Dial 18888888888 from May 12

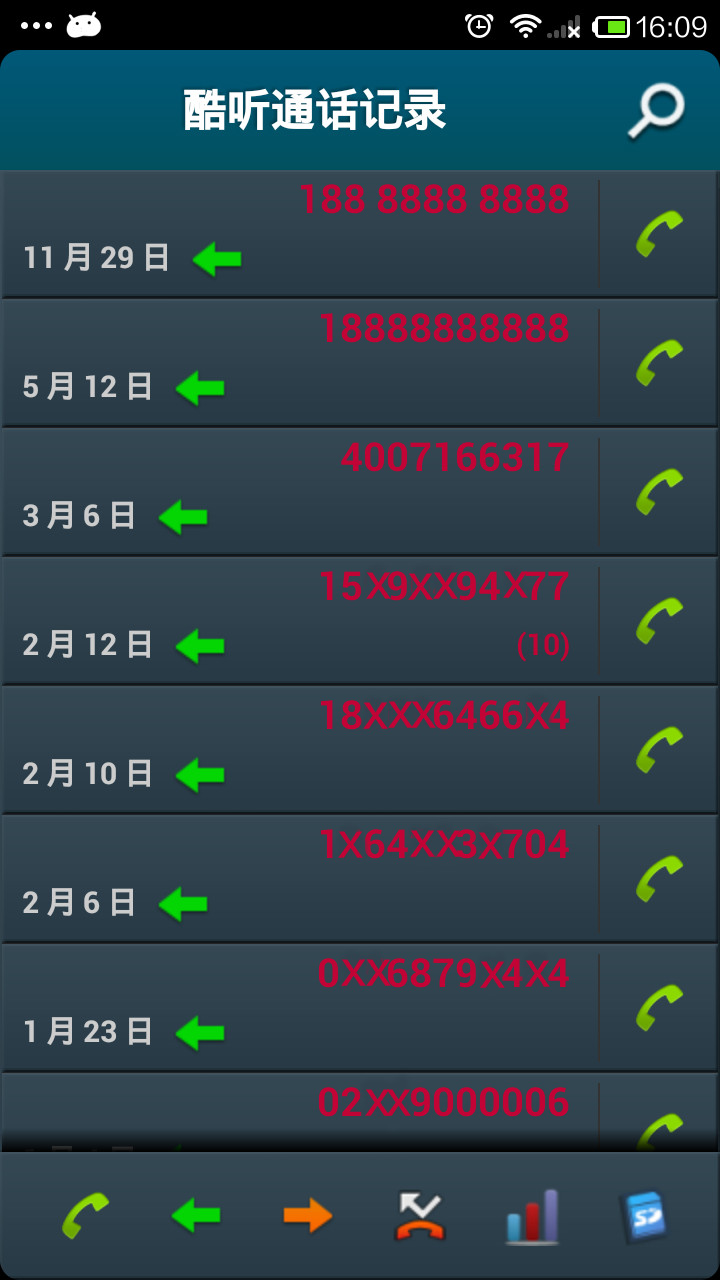pos(659,363)
